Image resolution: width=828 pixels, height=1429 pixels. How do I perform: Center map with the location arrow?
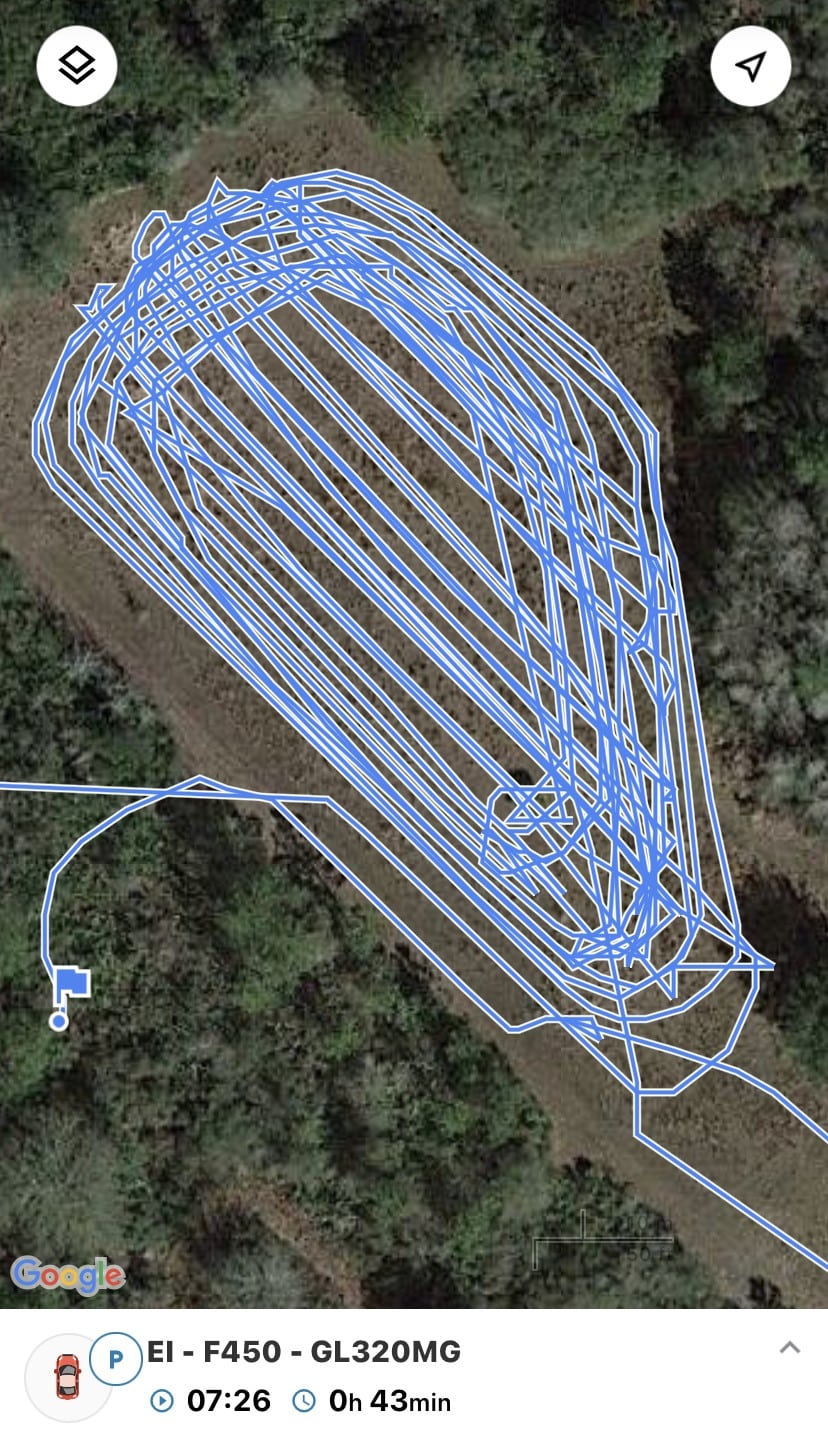click(750, 66)
